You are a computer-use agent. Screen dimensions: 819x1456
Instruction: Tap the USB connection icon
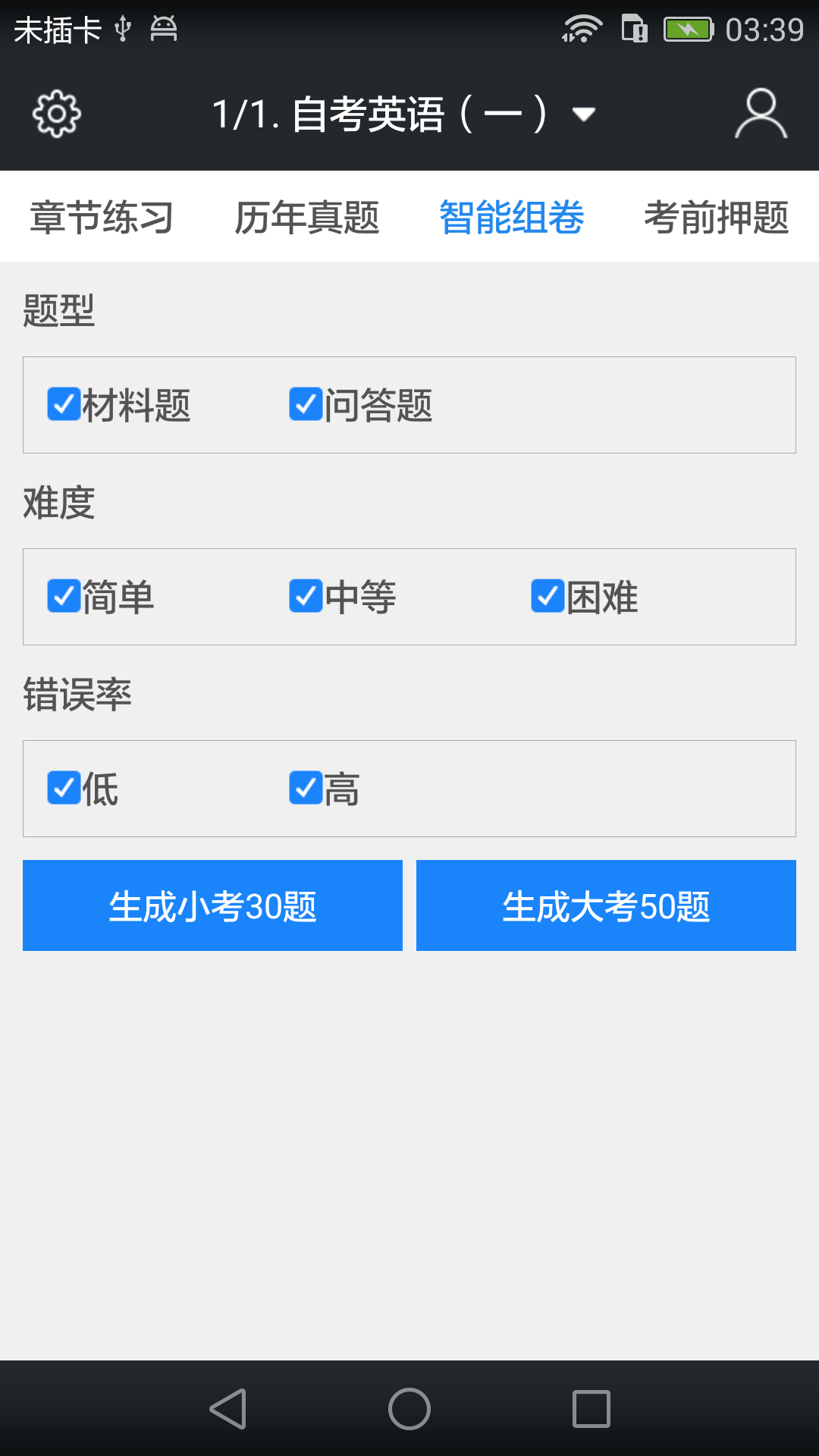point(123,29)
